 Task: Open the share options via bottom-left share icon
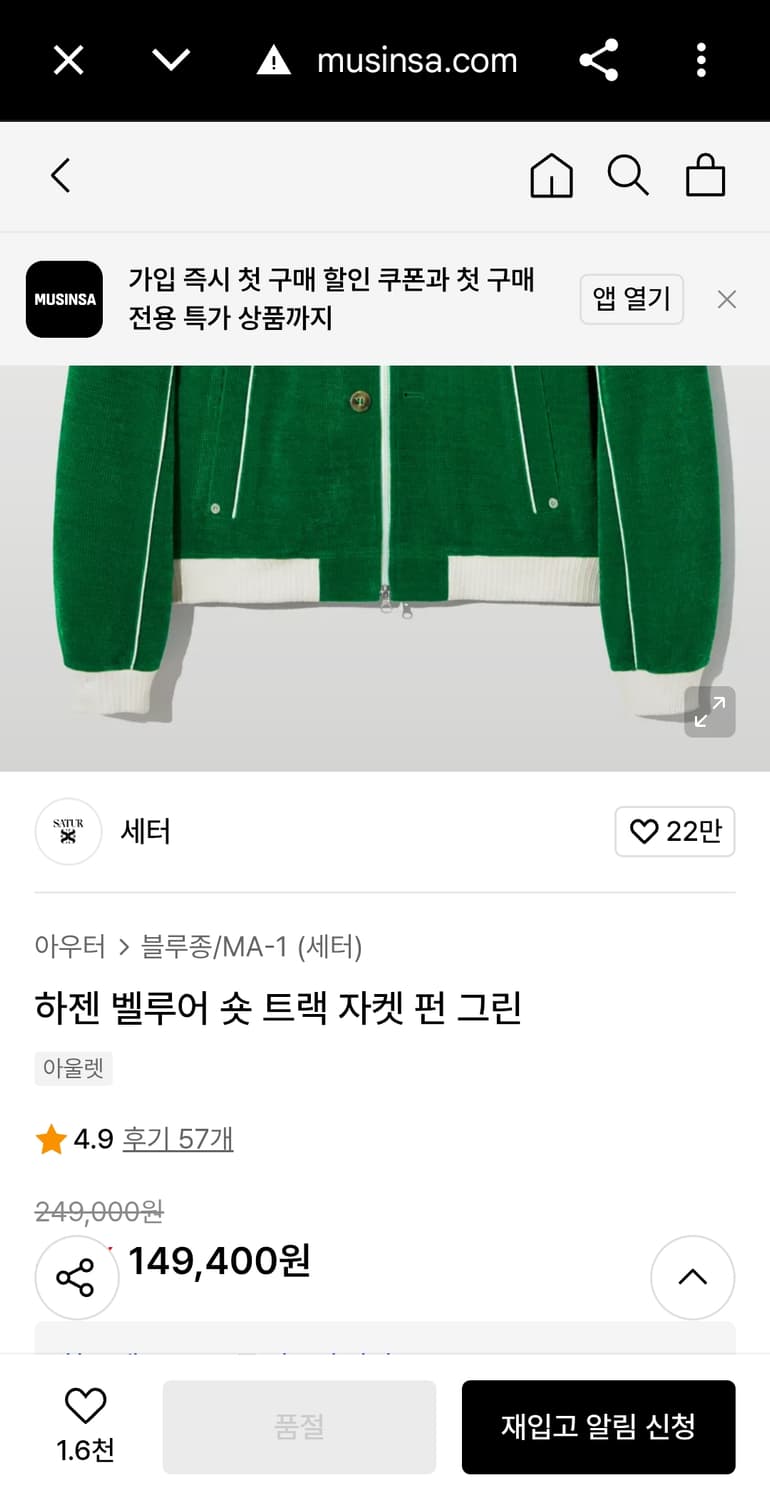click(76, 1277)
